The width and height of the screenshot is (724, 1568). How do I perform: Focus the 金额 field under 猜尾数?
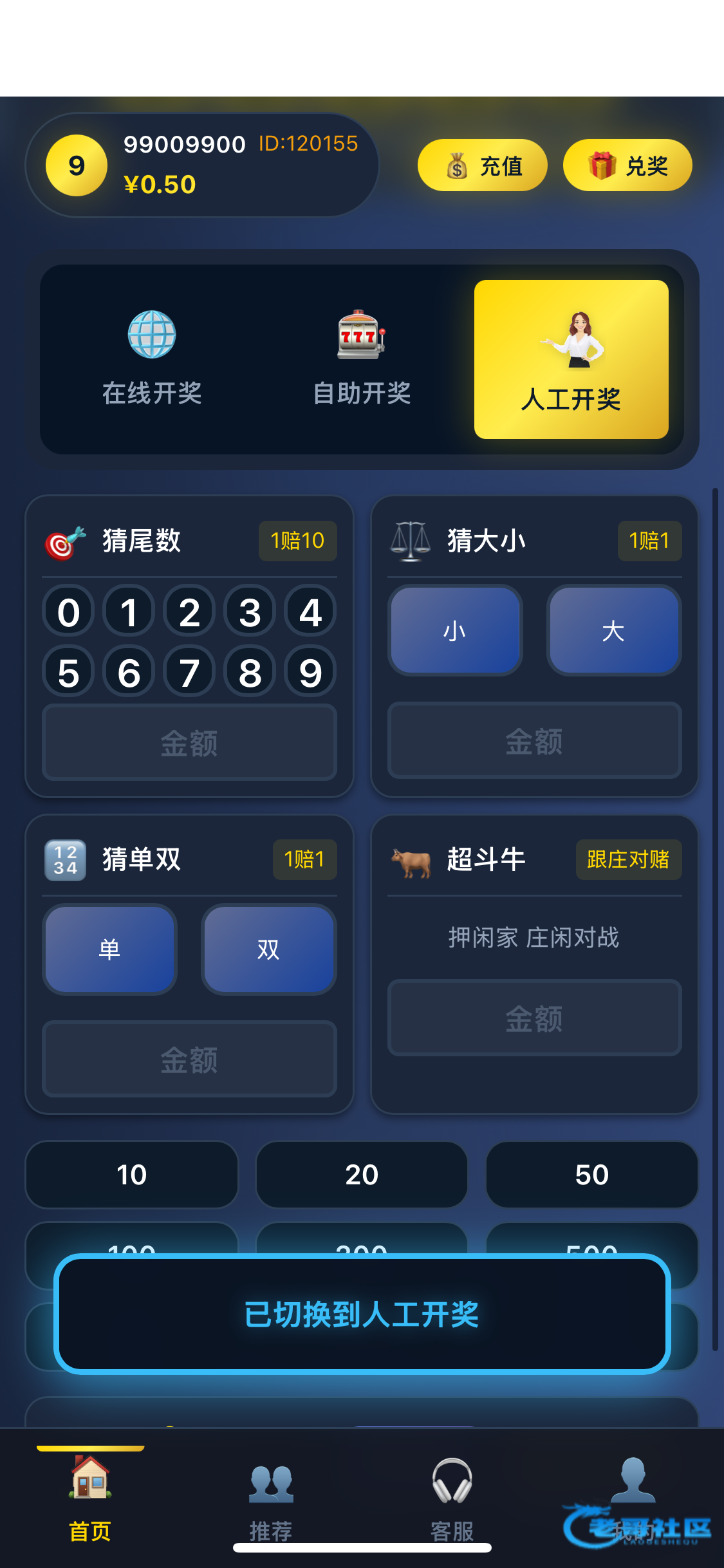pos(189,742)
